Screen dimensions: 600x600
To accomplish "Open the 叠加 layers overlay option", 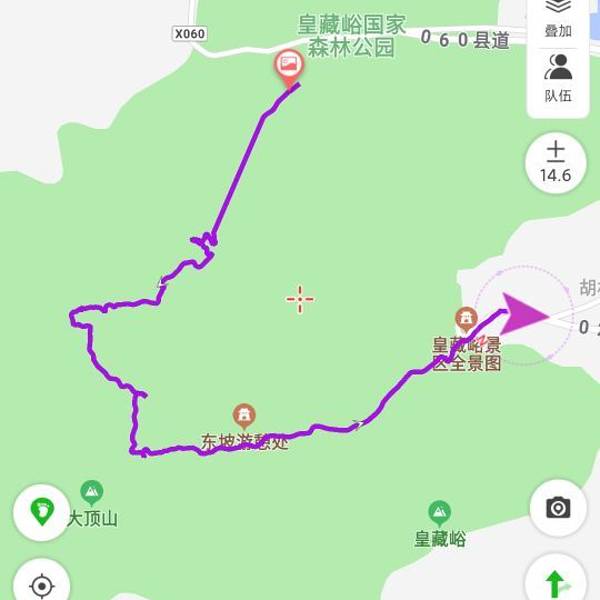I will tap(558, 18).
